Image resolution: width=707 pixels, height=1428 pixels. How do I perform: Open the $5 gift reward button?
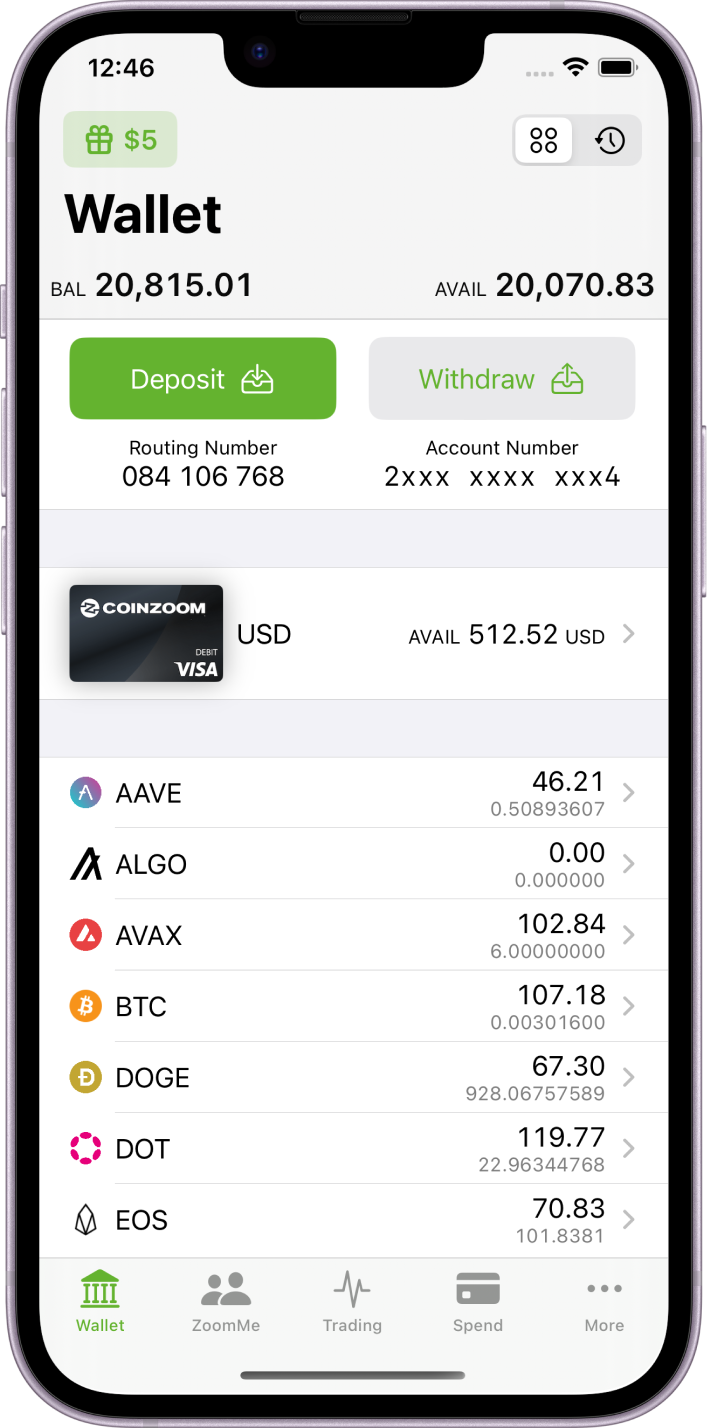120,140
